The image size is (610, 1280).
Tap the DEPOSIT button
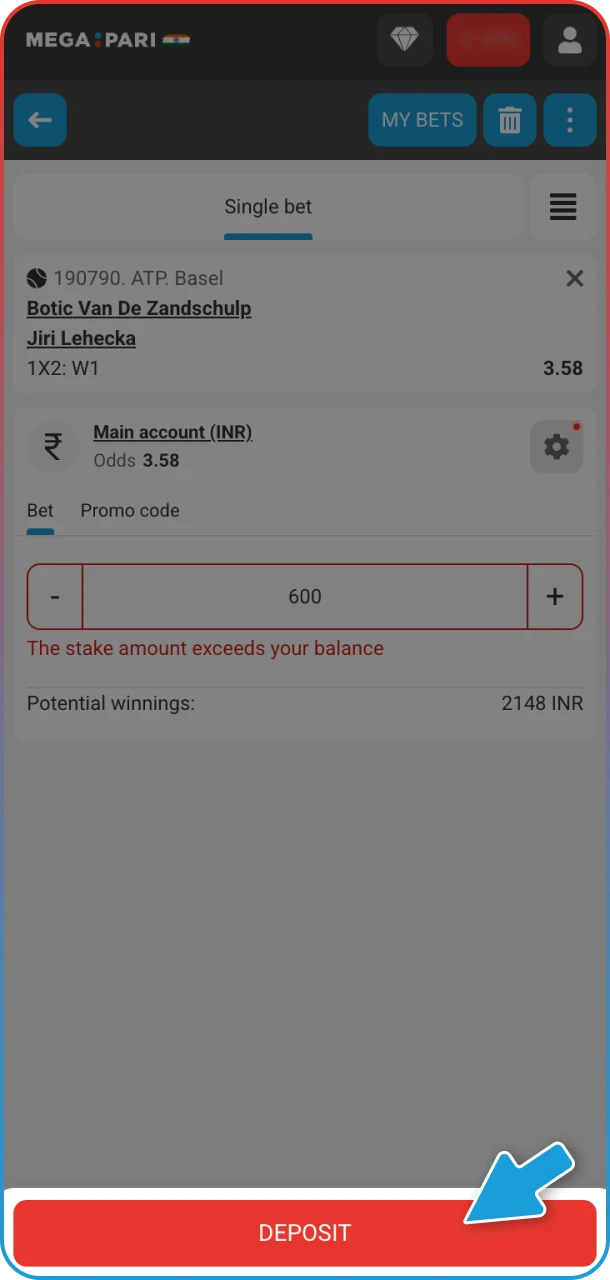[x=304, y=1233]
